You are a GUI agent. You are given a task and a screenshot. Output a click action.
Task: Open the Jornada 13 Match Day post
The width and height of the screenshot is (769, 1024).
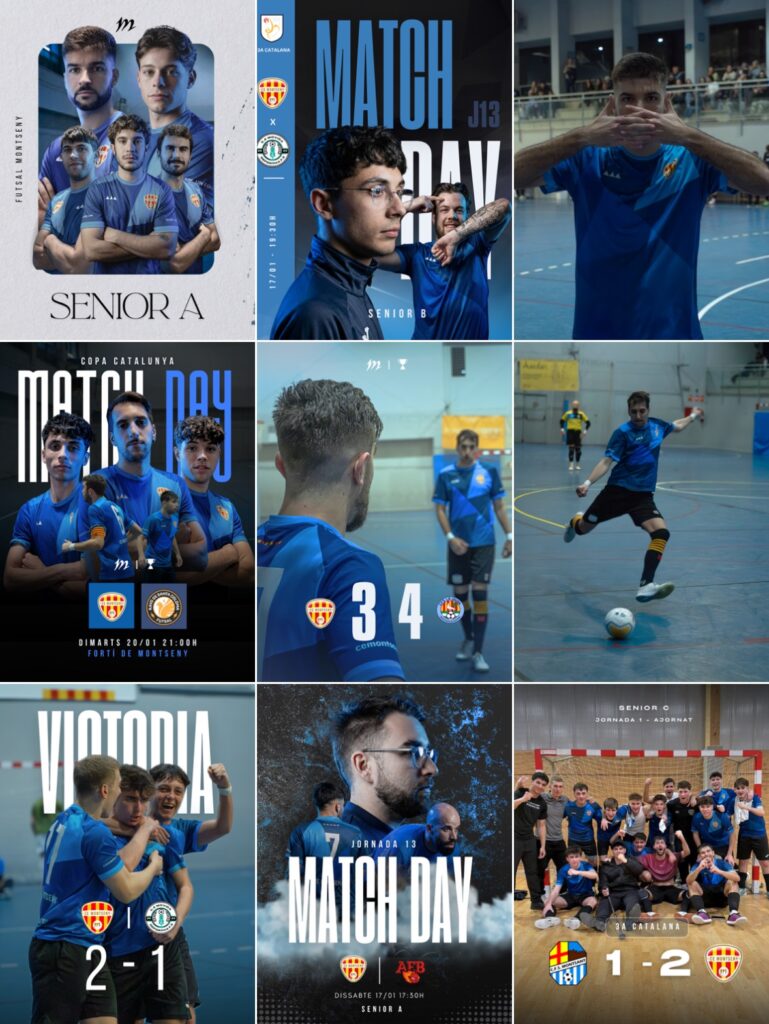click(x=385, y=854)
